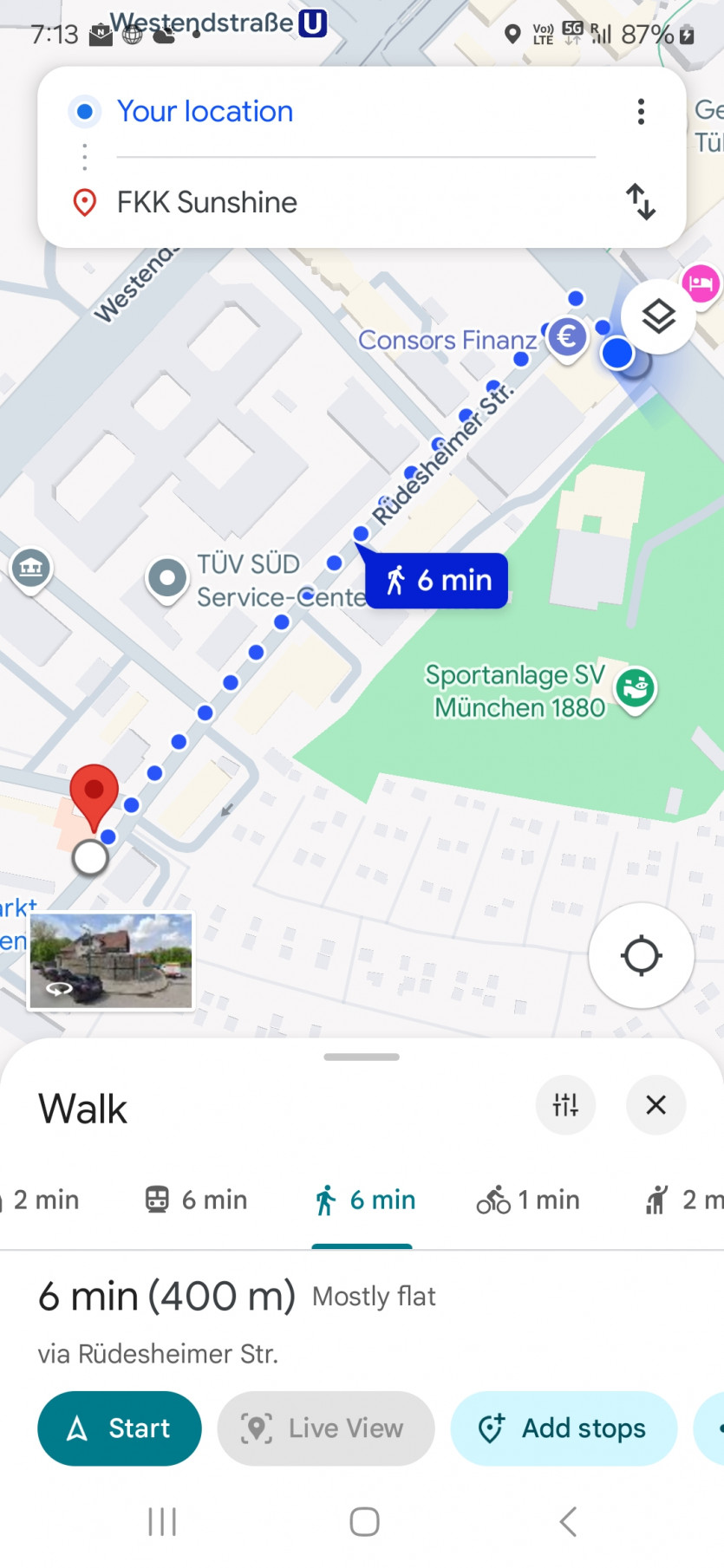Viewport: 724px width, 1568px height.
Task: Tap the Consors Finanz map marker
Action: [567, 336]
